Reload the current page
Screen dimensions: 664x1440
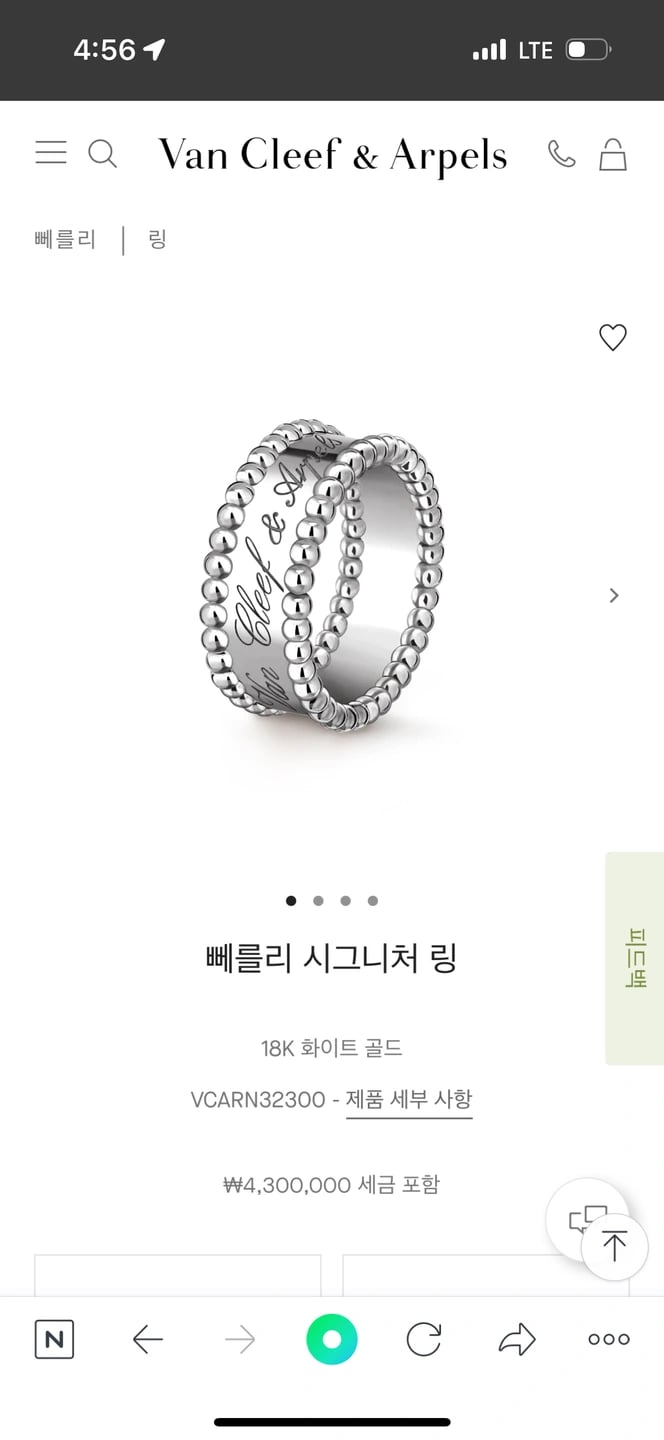tap(424, 1339)
